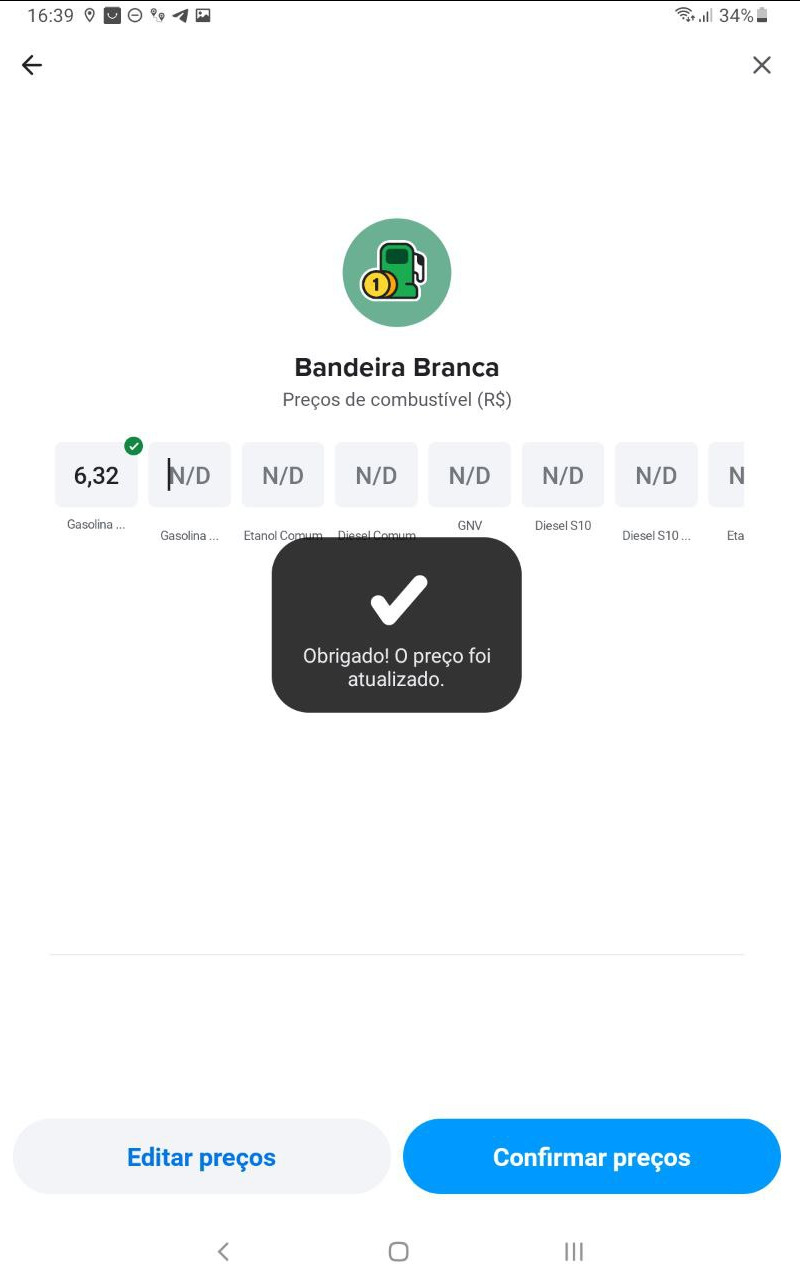Close the fuel prices screen

click(761, 65)
